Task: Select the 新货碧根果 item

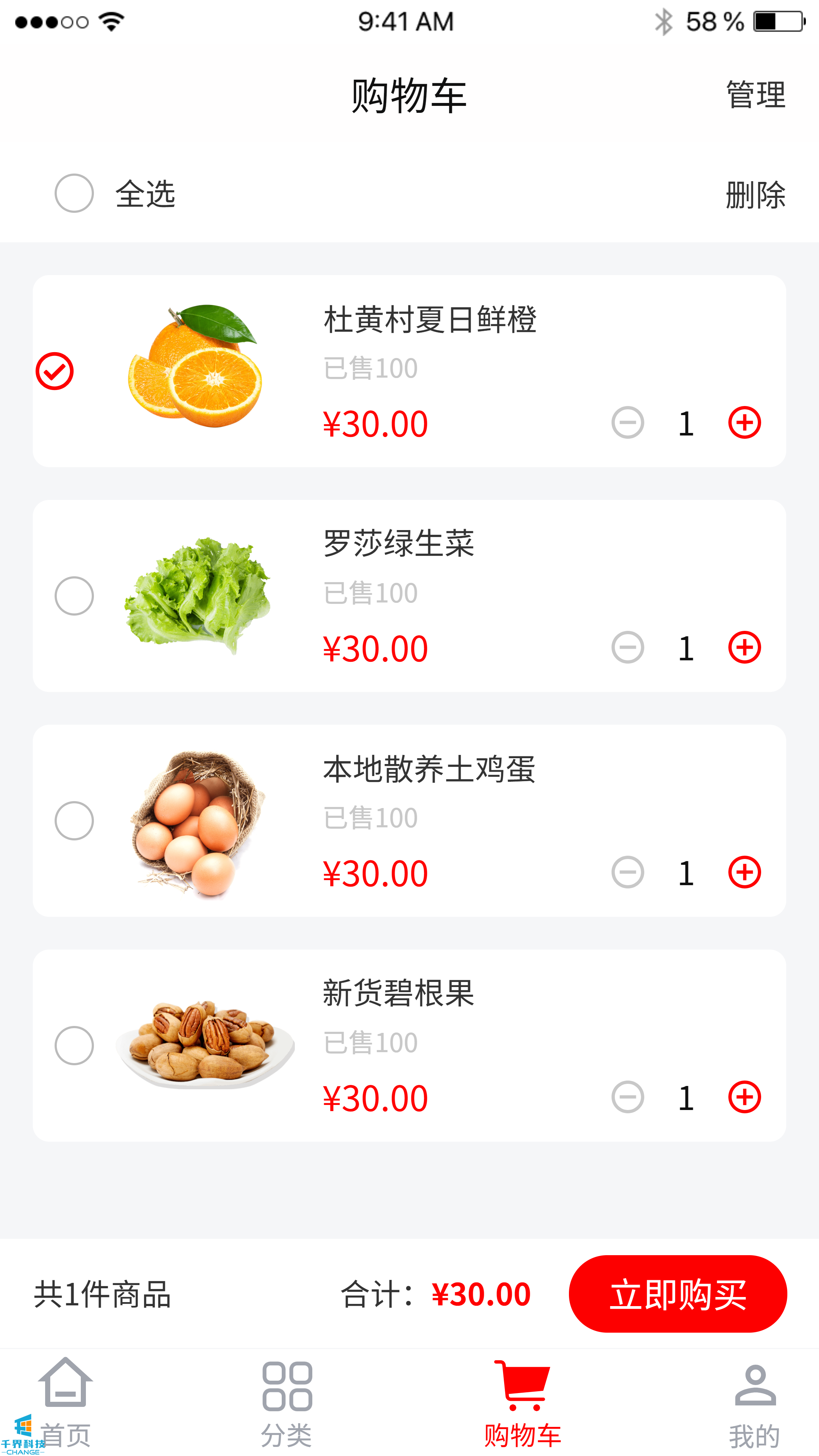Action: [x=74, y=1046]
